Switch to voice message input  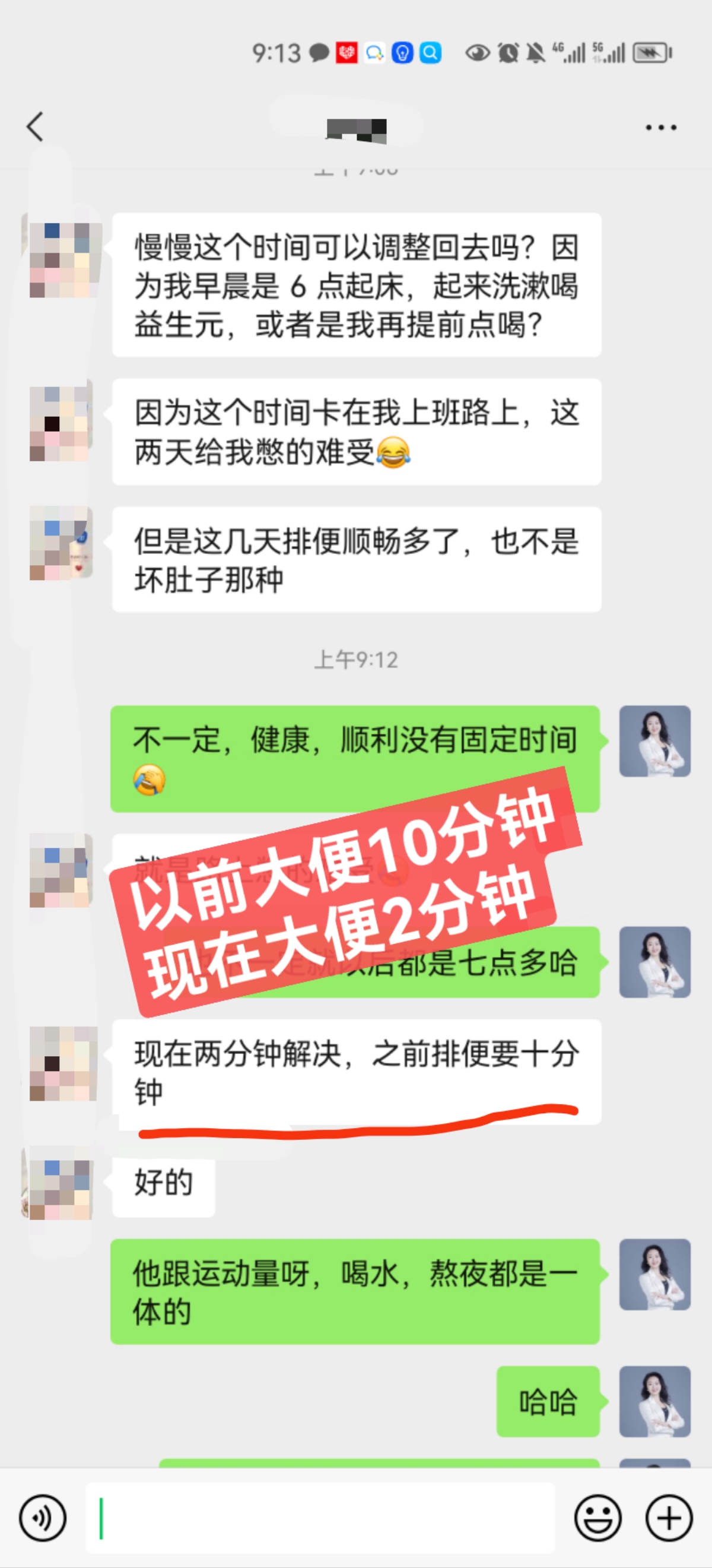click(43, 1518)
